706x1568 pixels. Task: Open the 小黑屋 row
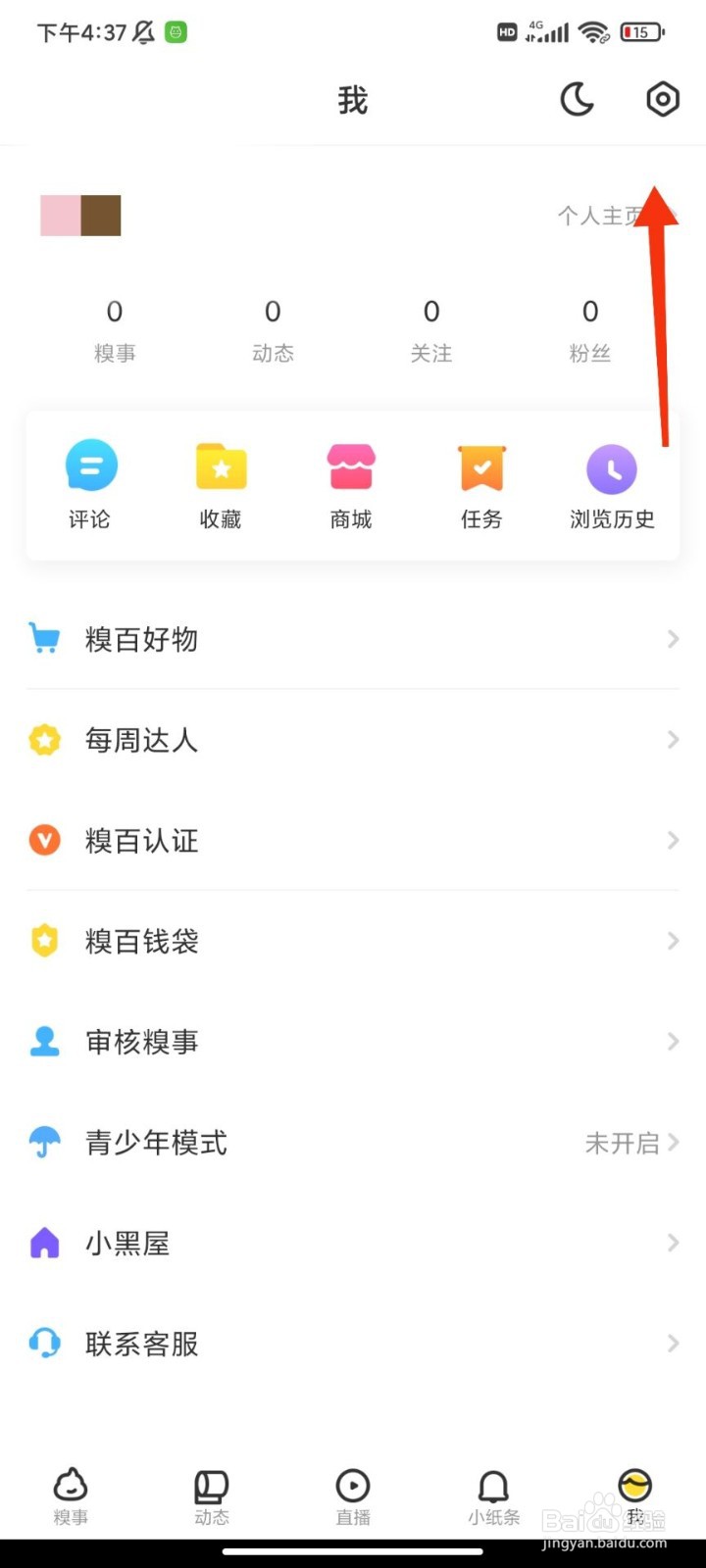[353, 1244]
